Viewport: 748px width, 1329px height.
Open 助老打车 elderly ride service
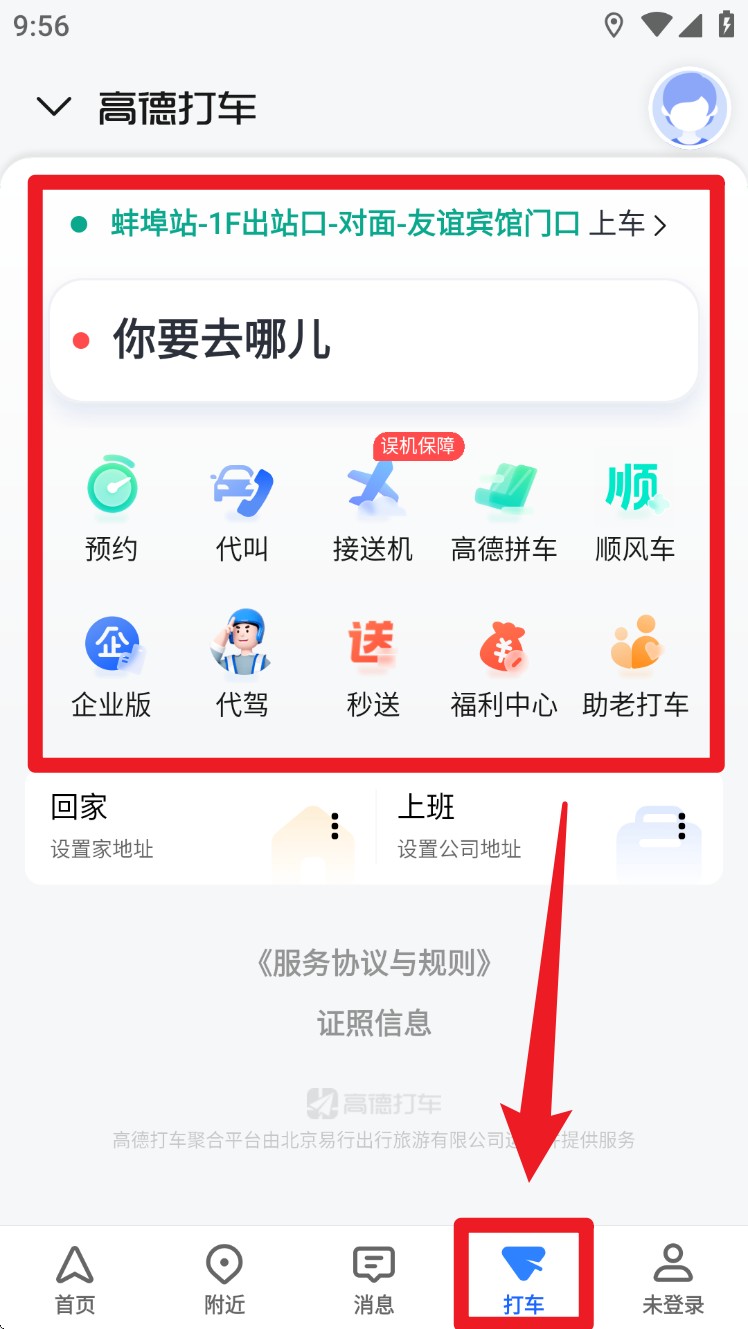(635, 664)
